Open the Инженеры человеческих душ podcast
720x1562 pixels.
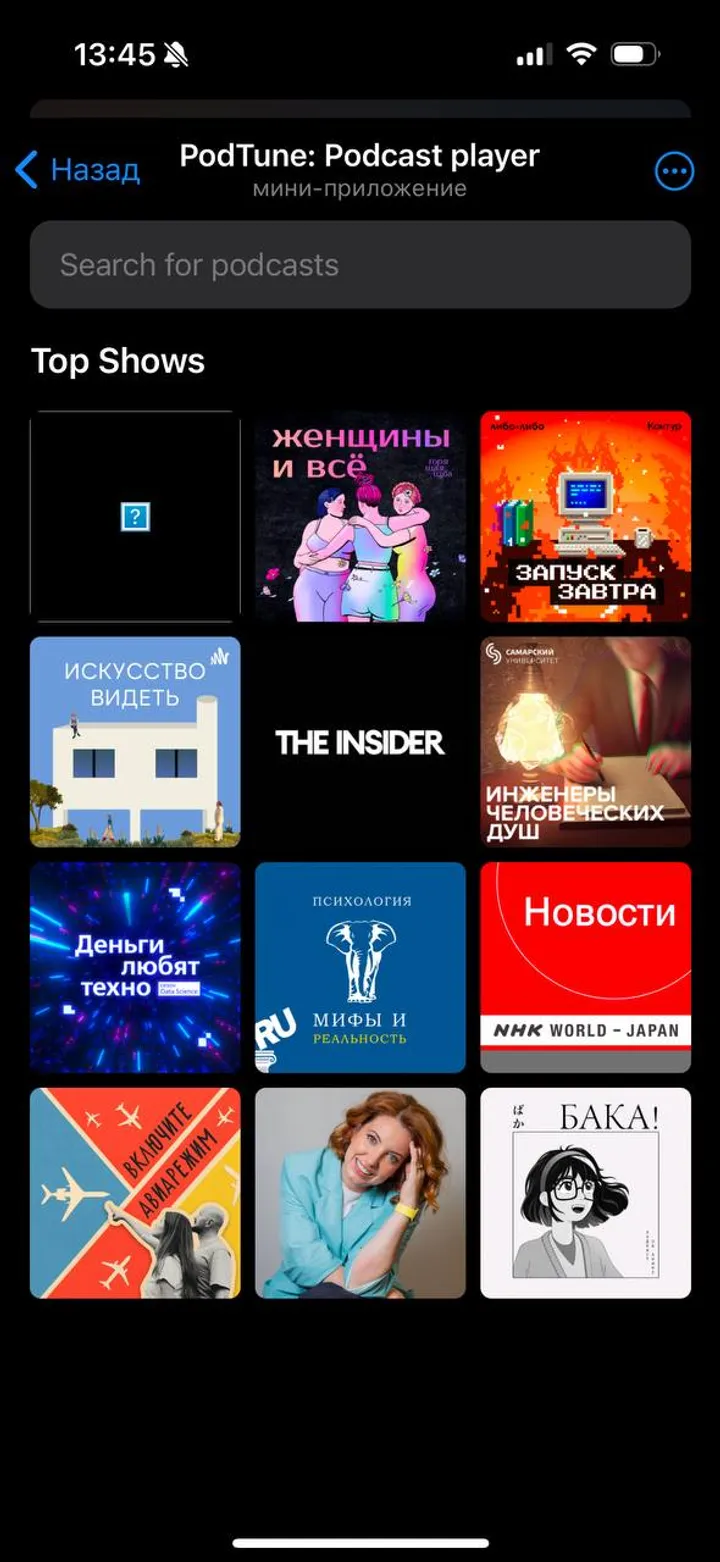click(585, 741)
